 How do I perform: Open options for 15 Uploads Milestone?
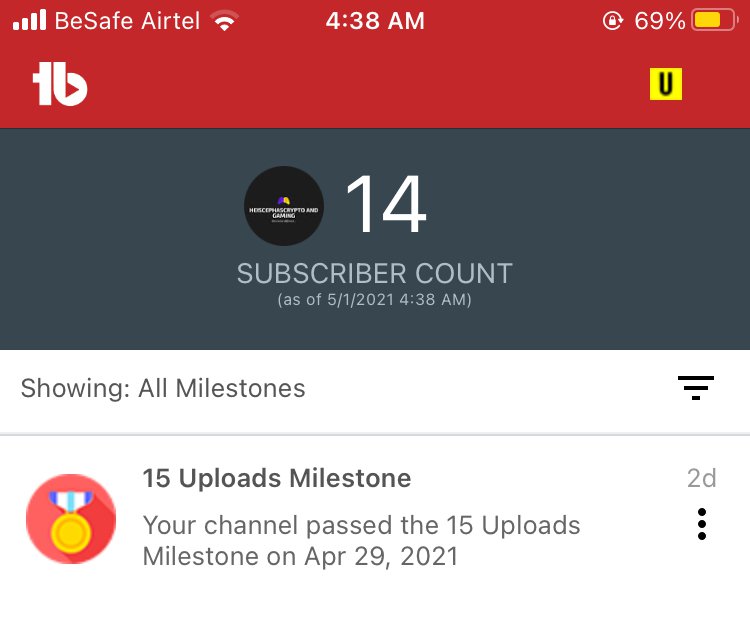tap(702, 524)
